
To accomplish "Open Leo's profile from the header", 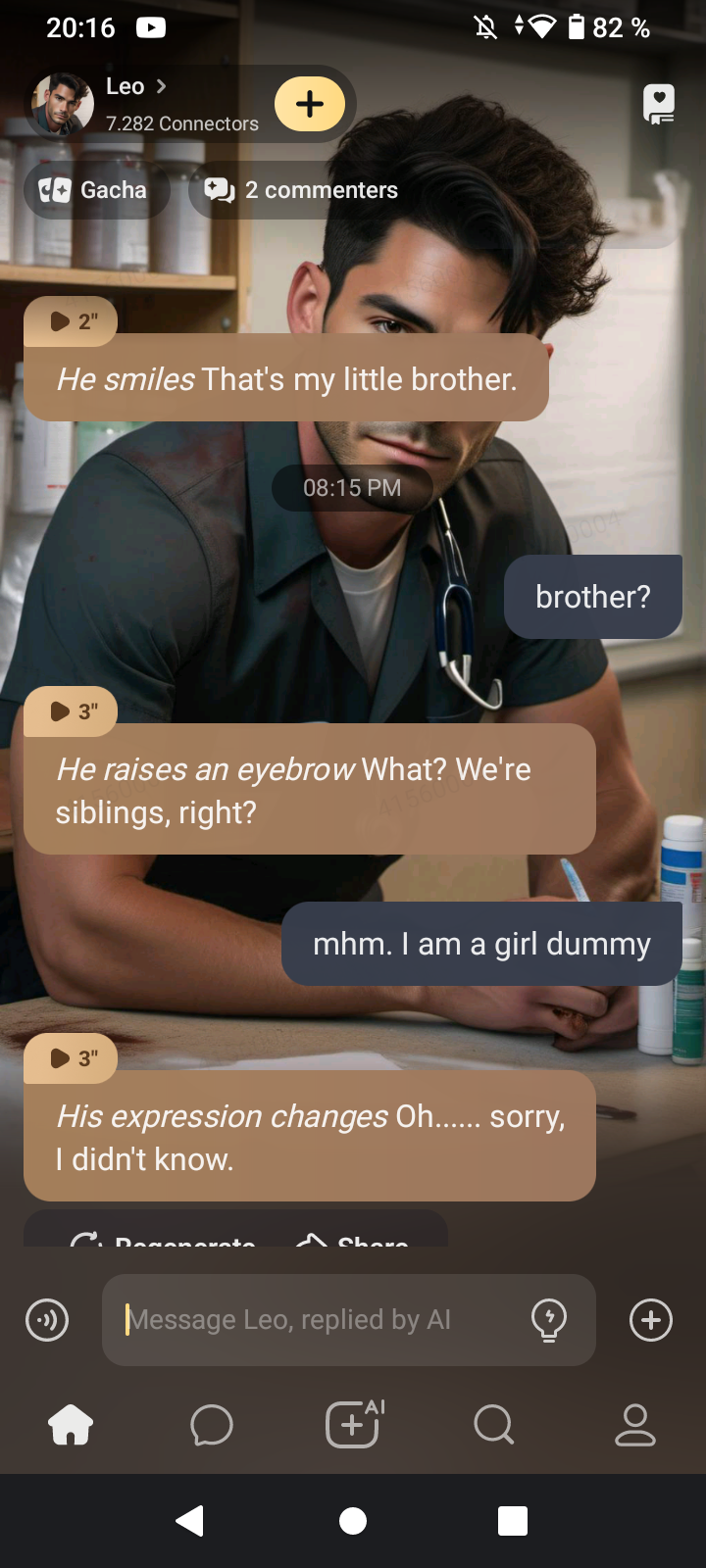I will (126, 88).
